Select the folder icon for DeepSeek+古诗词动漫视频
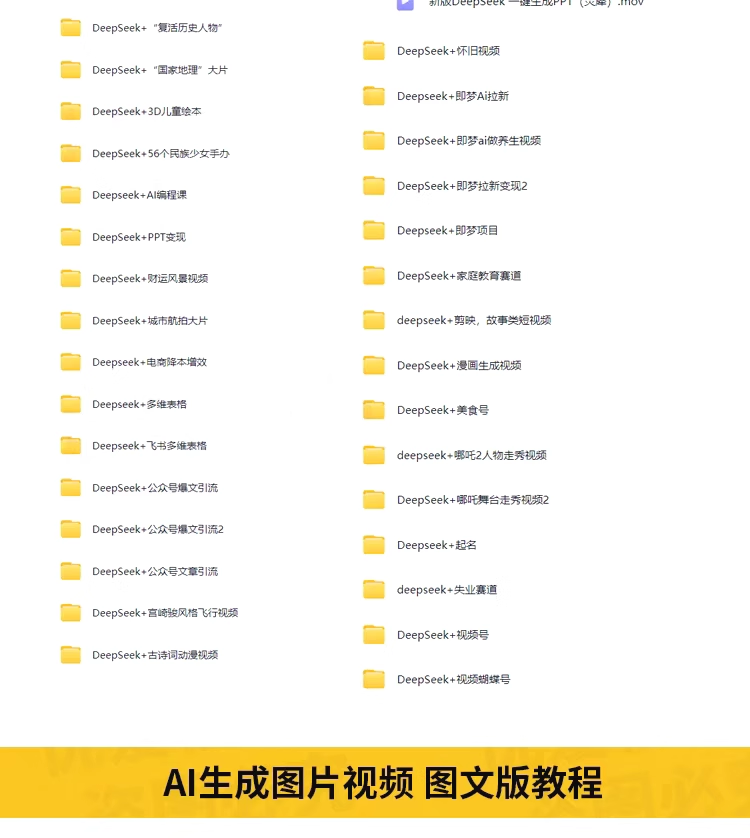 (x=70, y=655)
